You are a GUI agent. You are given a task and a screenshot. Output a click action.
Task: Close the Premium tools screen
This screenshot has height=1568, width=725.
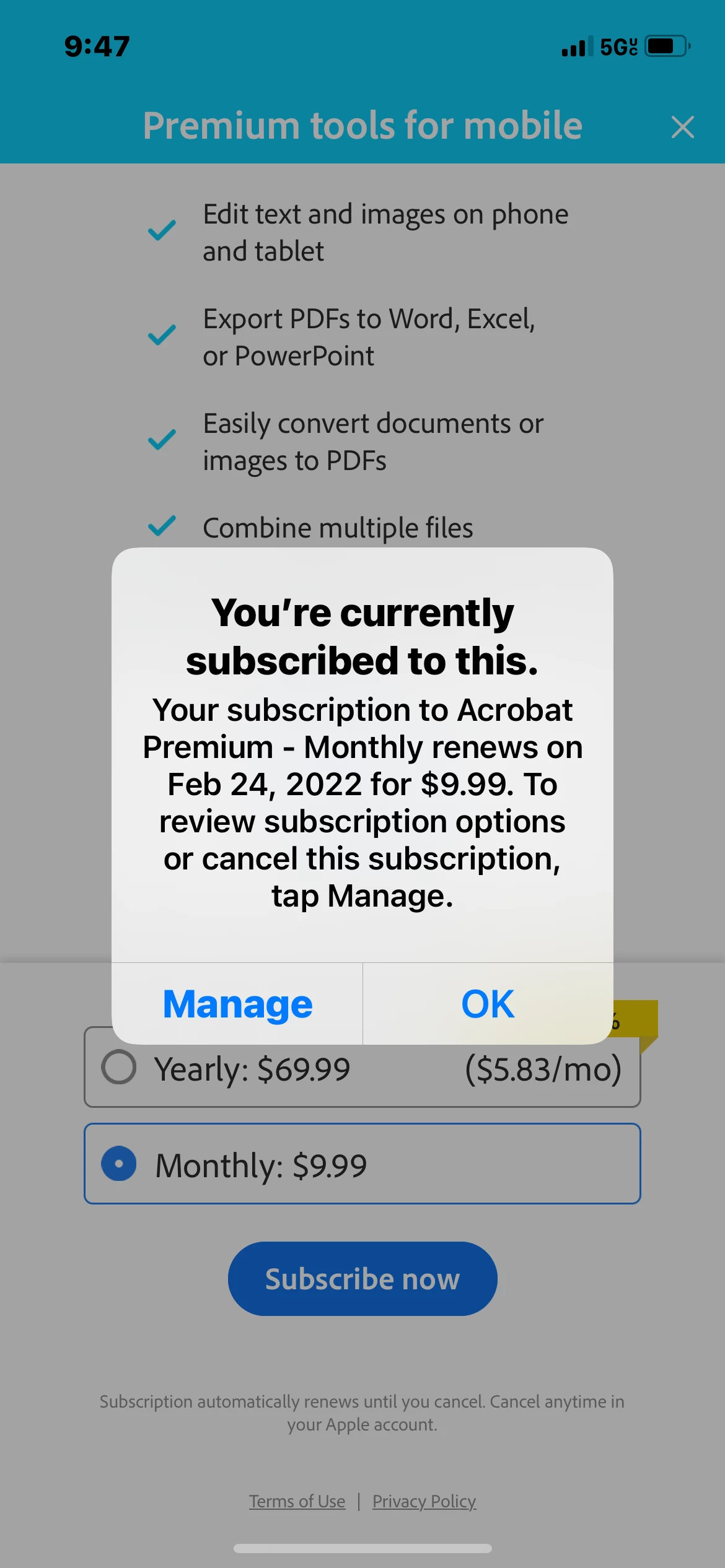682,127
